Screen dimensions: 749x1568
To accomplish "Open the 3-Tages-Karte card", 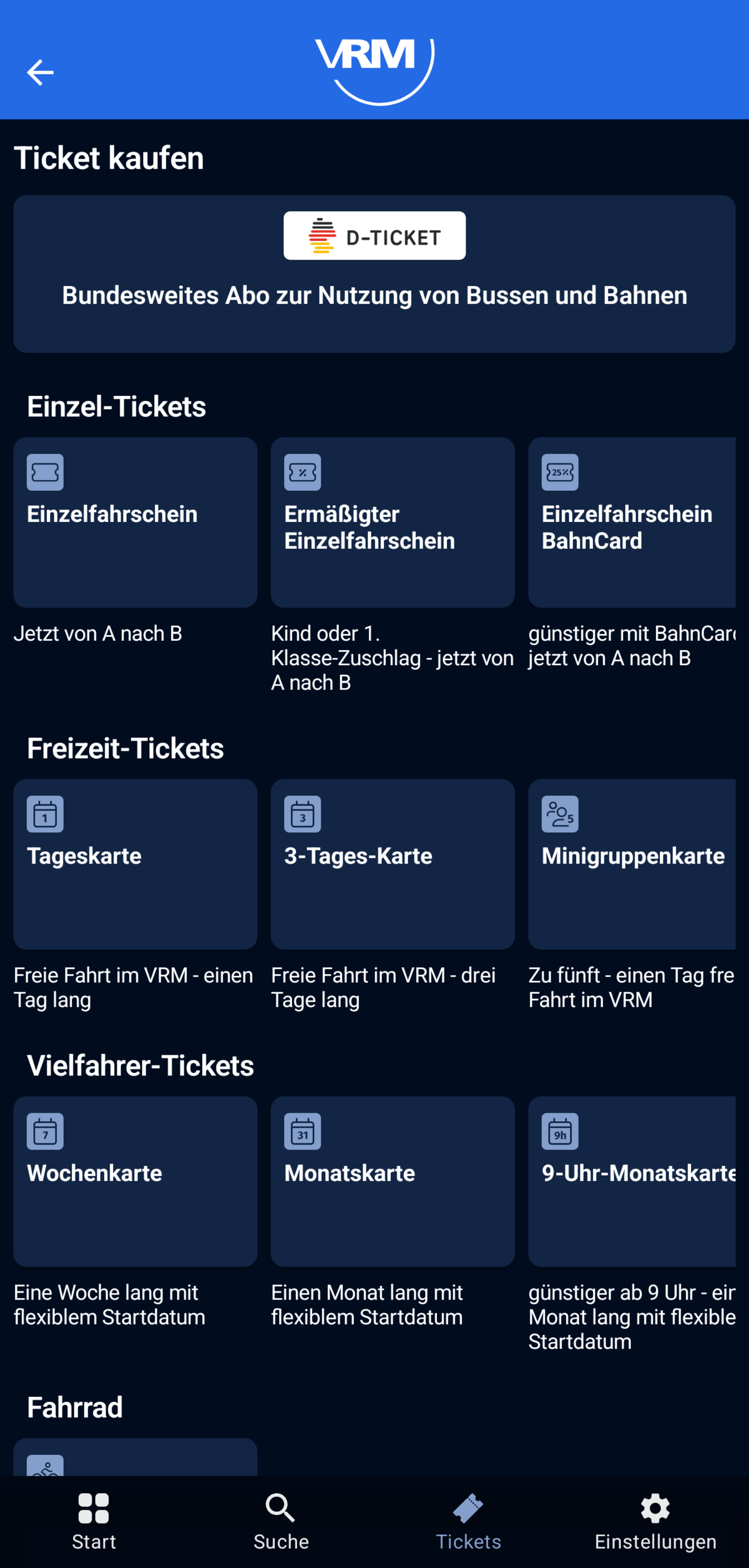I will click(x=393, y=864).
